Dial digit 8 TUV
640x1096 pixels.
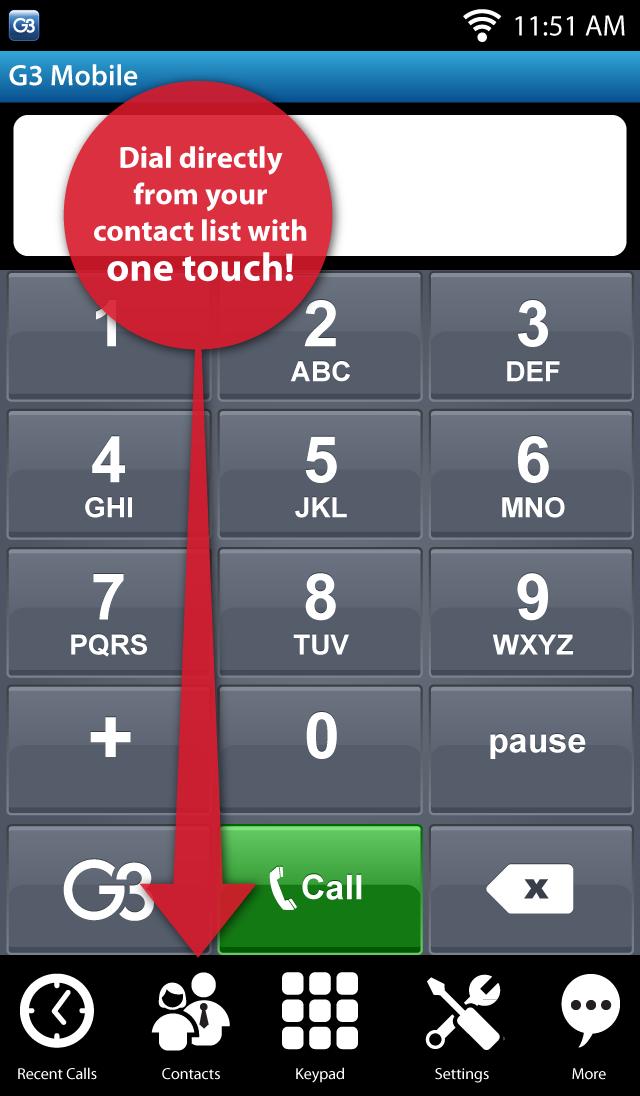point(320,613)
